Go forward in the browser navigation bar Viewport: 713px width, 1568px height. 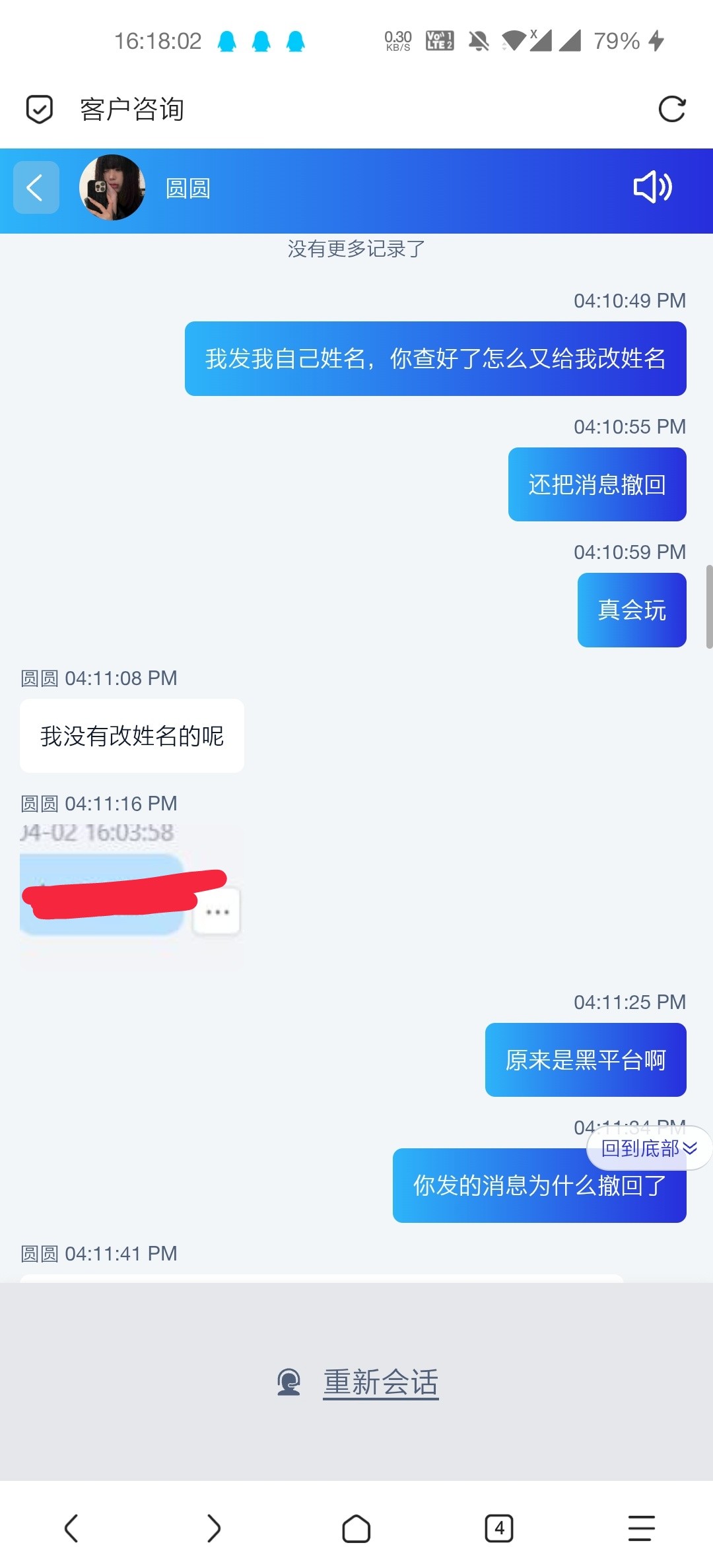click(x=213, y=1528)
